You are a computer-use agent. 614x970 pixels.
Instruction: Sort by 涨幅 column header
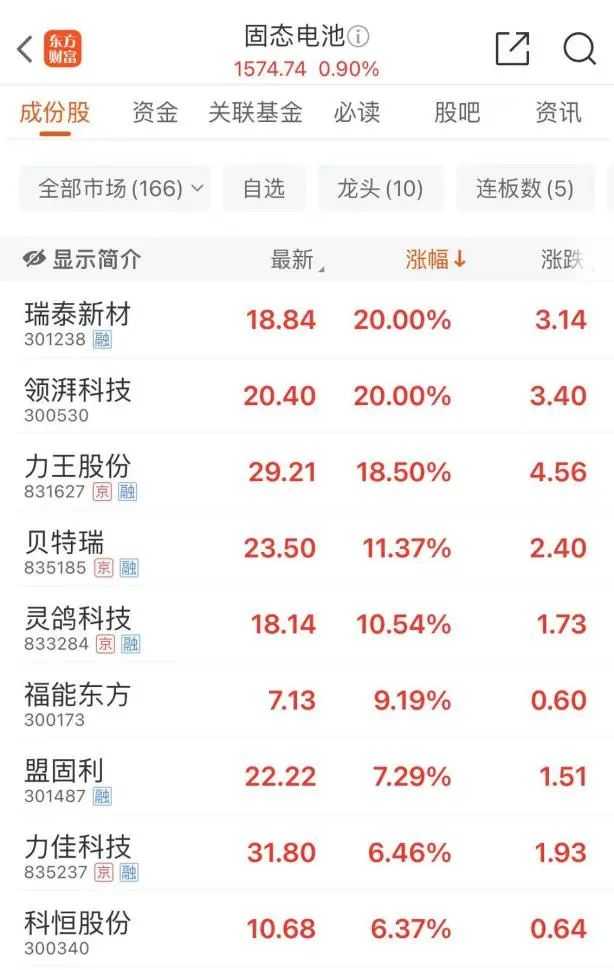point(435,260)
